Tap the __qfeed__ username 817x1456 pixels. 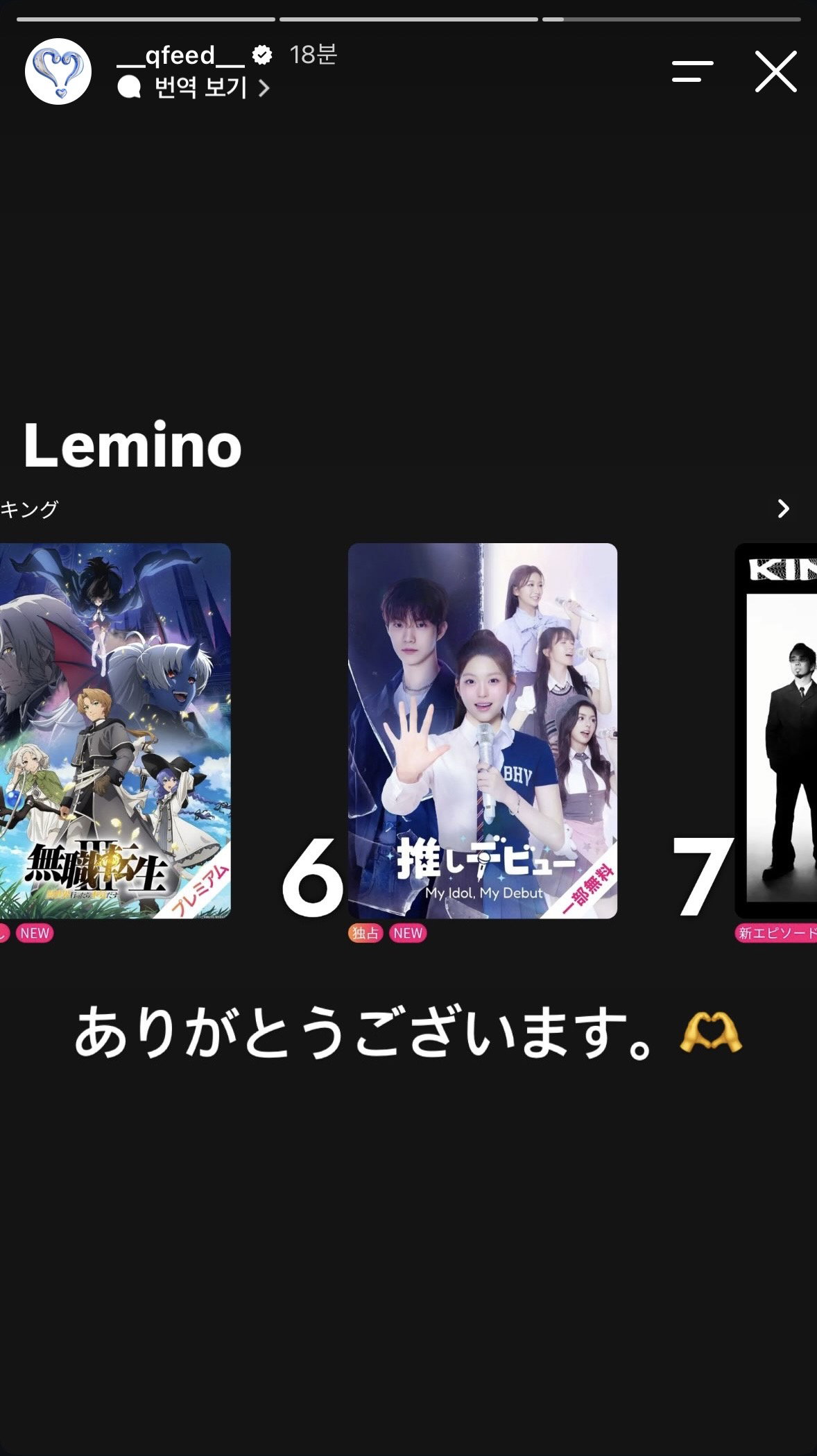(x=180, y=55)
